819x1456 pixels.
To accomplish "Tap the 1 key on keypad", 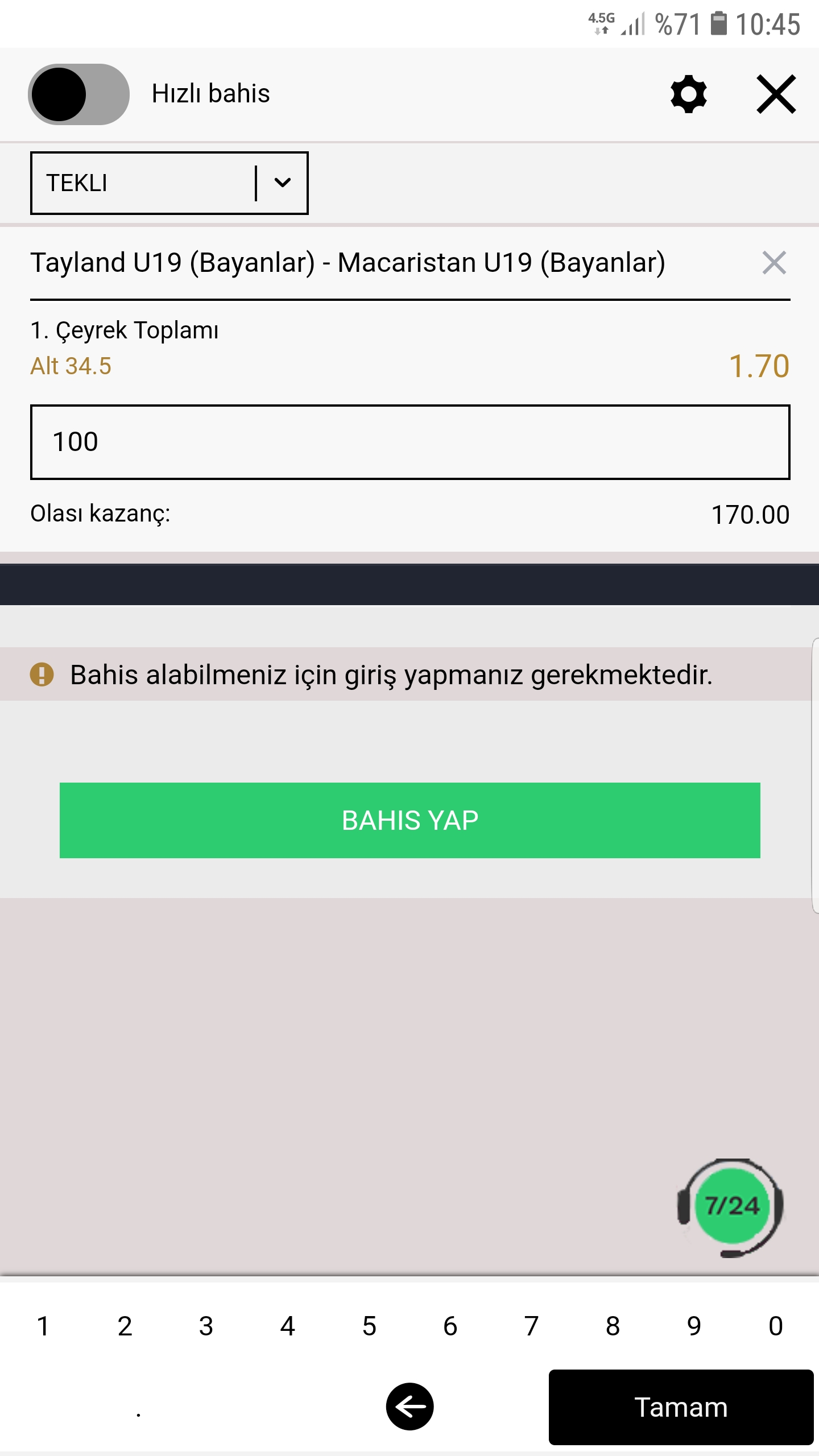I will (x=43, y=1326).
